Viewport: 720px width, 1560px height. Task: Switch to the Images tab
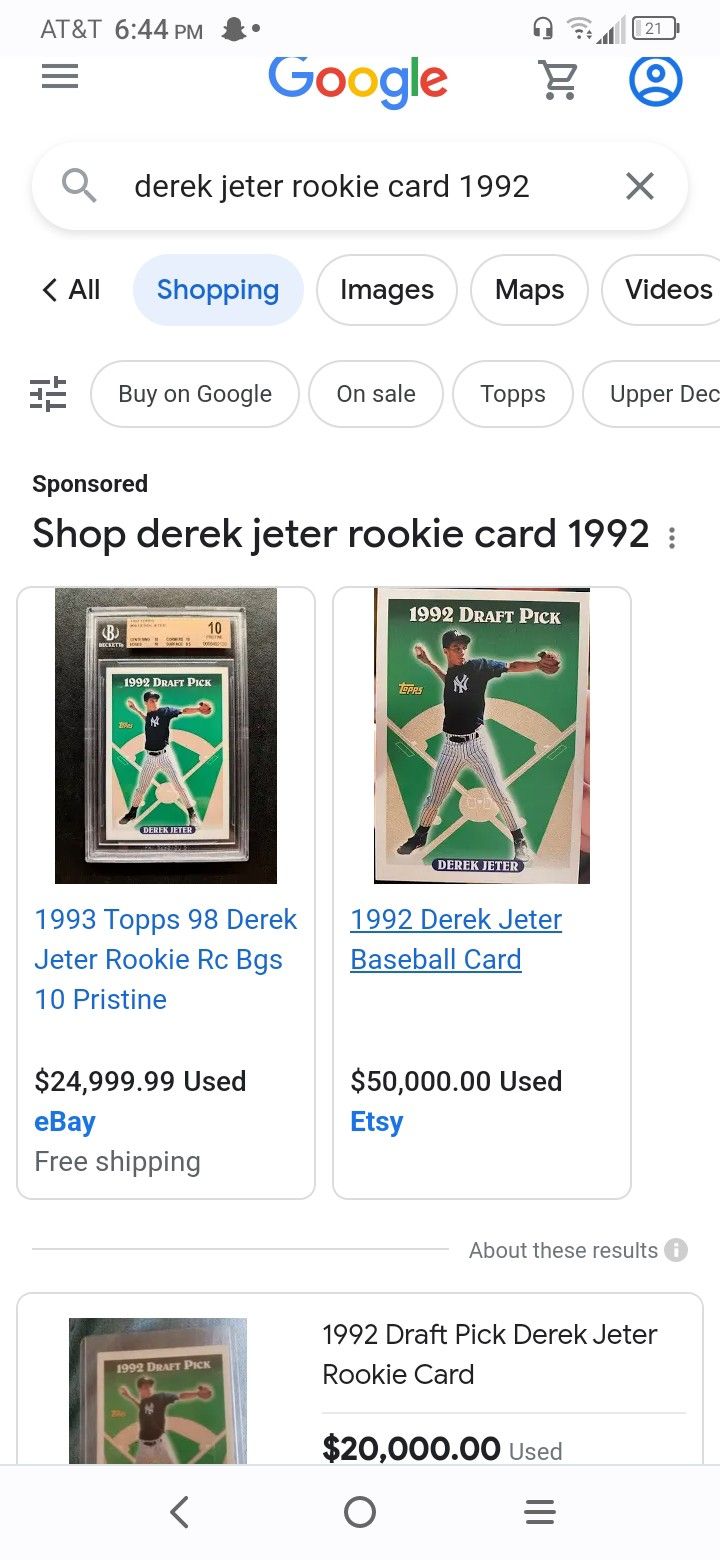click(386, 290)
